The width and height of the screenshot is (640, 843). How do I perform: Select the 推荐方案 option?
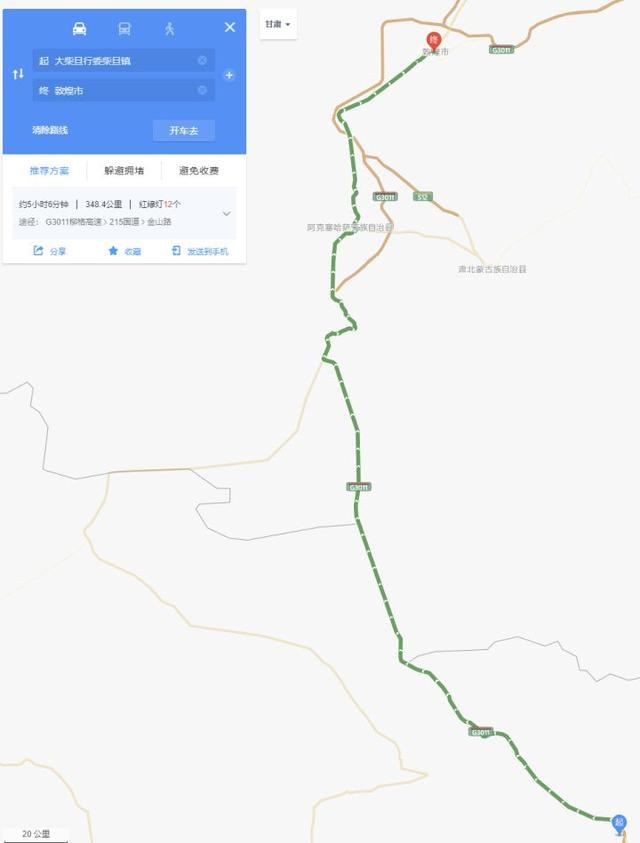49,171
